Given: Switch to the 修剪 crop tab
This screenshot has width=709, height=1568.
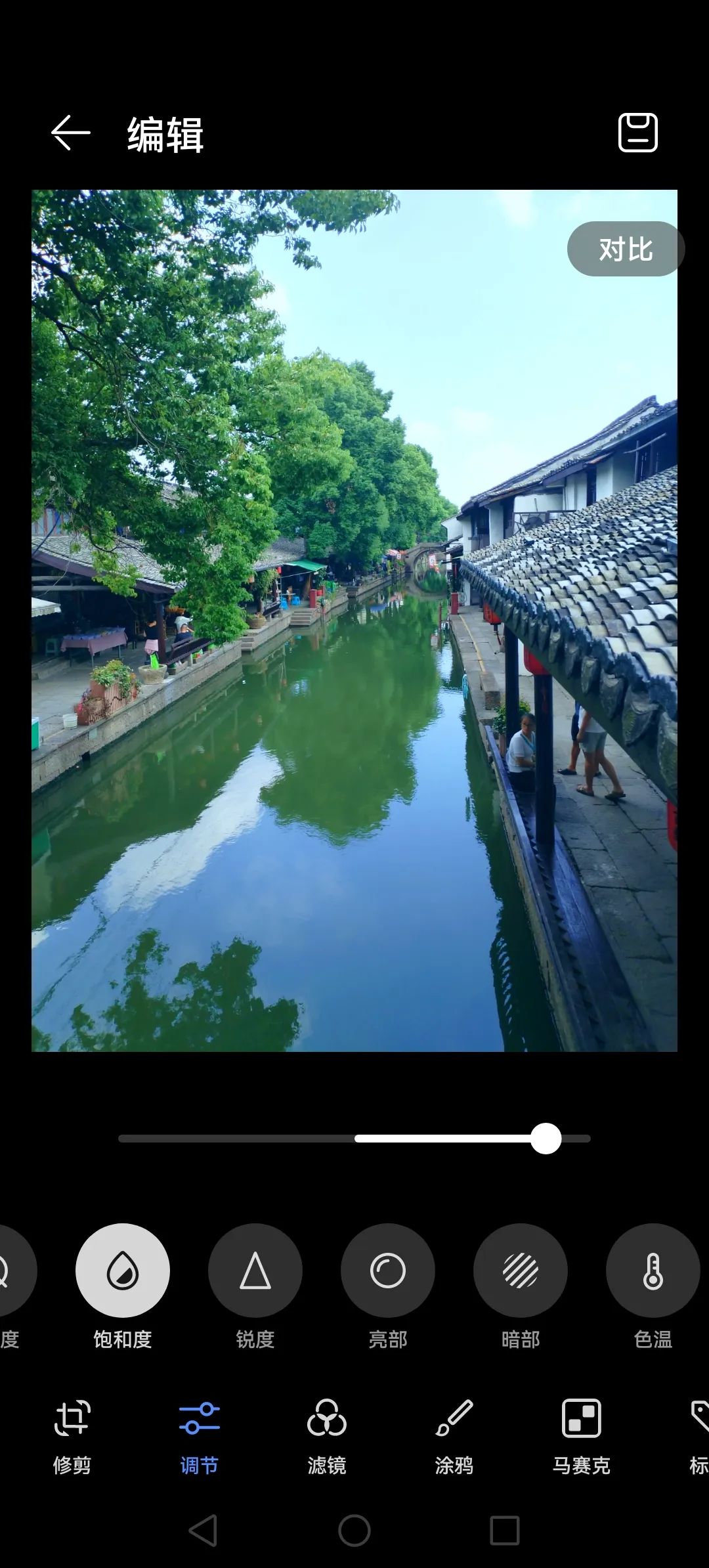Looking at the screenshot, I should pos(72,1437).
